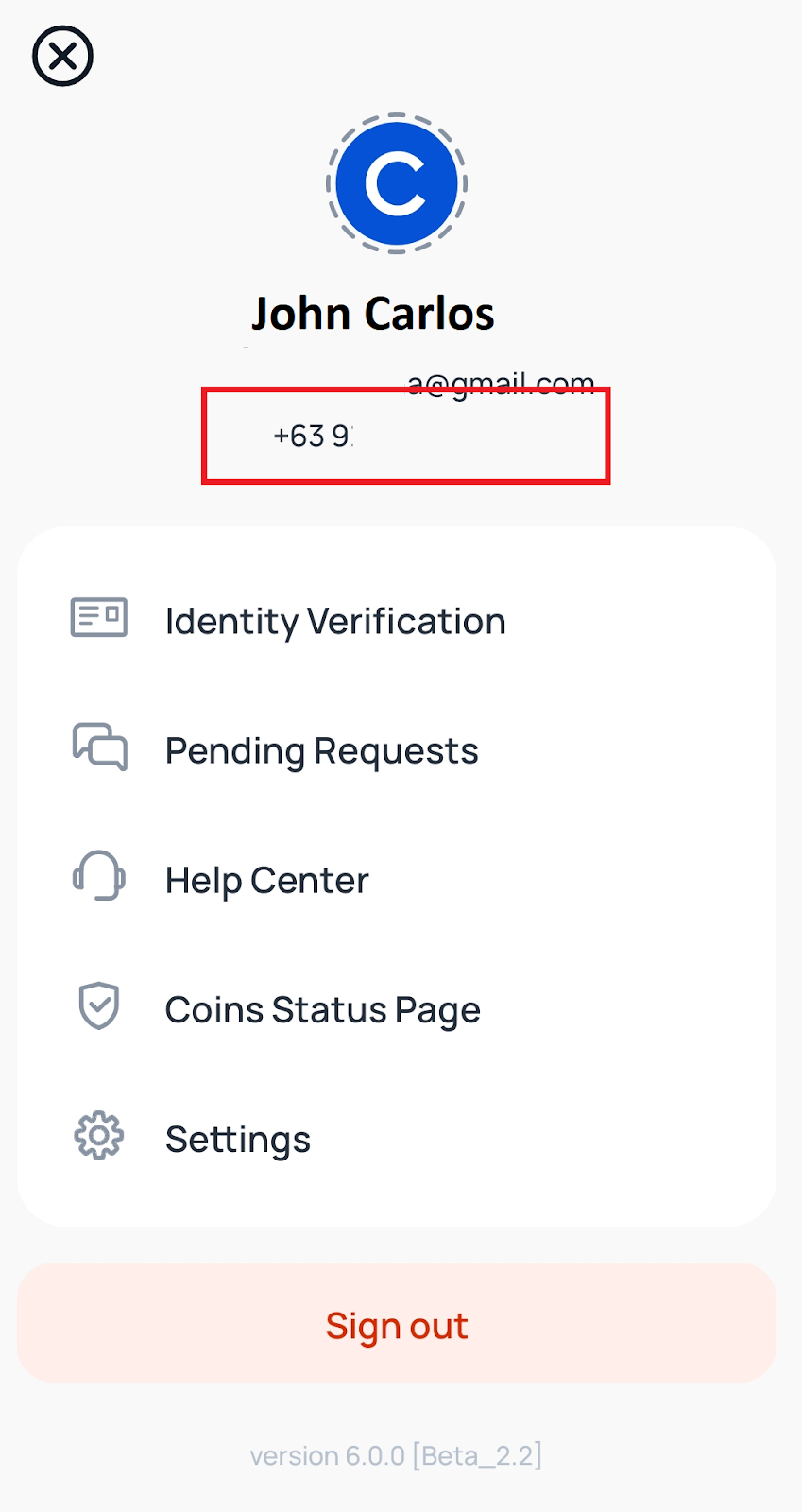Sign out of the account
The image size is (802, 1512).
coord(397,1325)
